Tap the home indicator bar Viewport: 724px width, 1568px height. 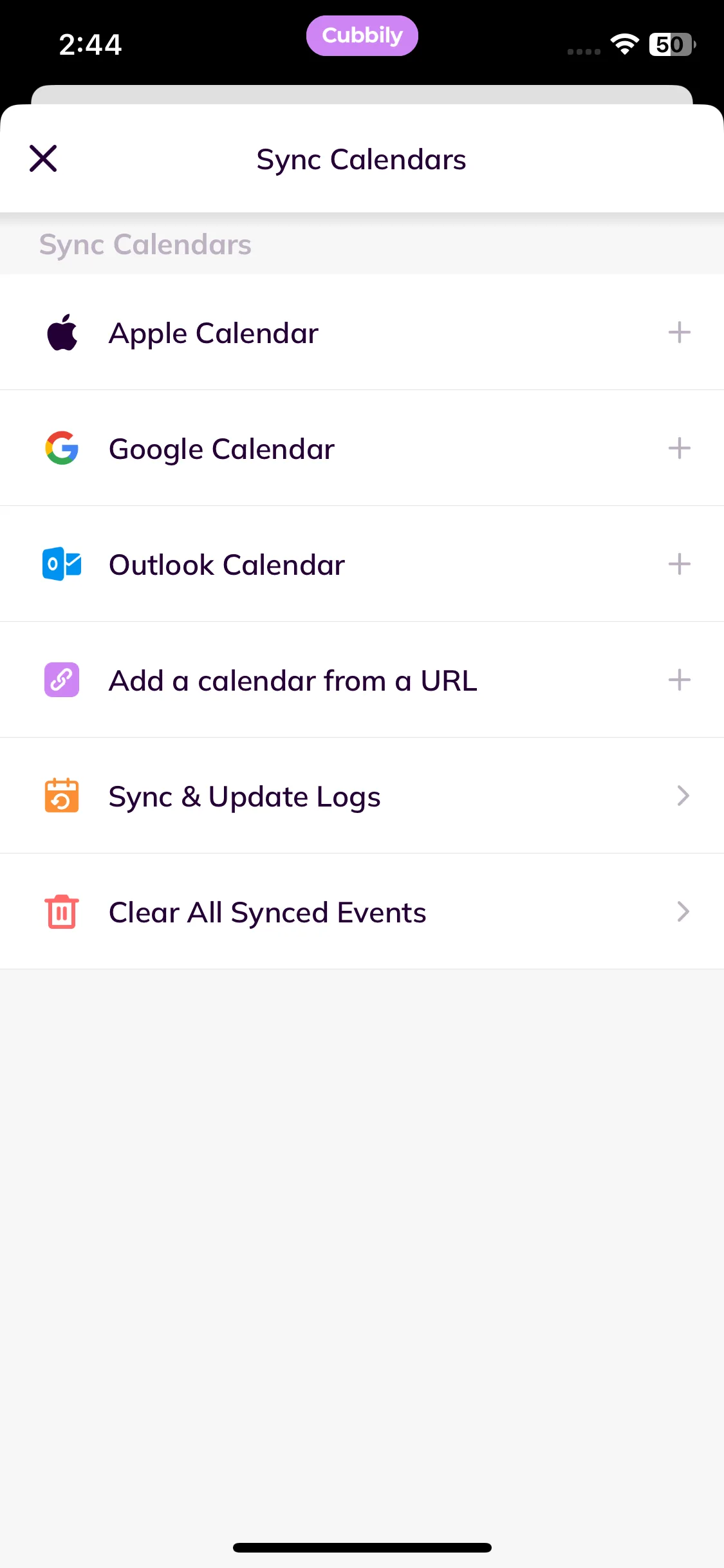pos(362,1547)
